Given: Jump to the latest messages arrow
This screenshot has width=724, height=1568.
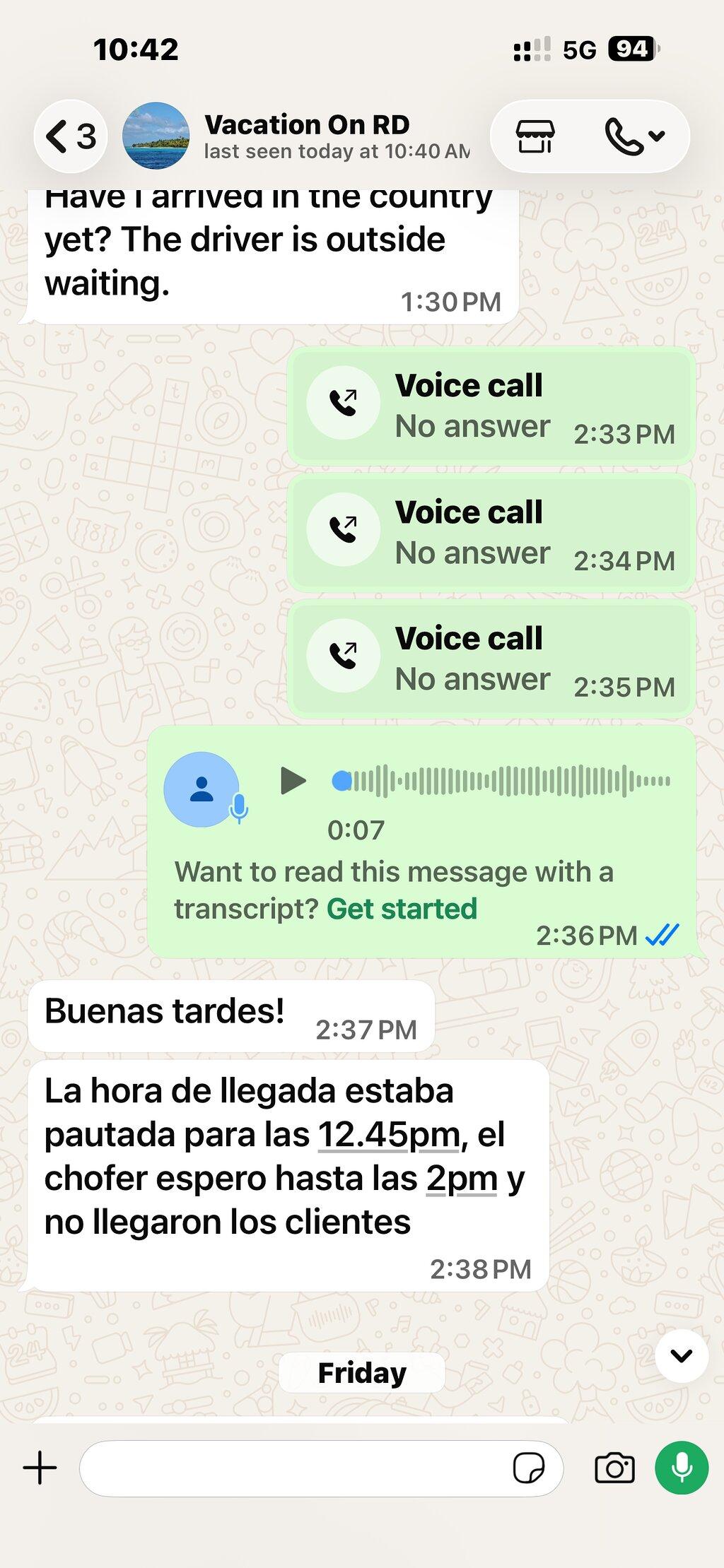Looking at the screenshot, I should click(x=682, y=1355).
